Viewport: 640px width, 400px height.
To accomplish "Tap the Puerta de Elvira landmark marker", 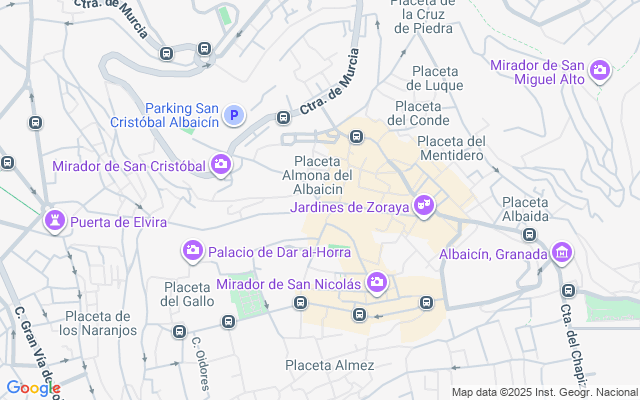I will (54, 220).
